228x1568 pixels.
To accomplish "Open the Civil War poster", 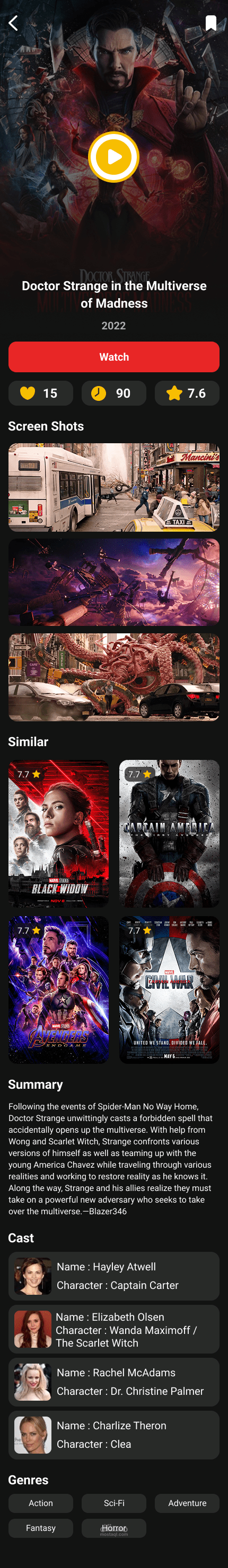I will tap(170, 990).
